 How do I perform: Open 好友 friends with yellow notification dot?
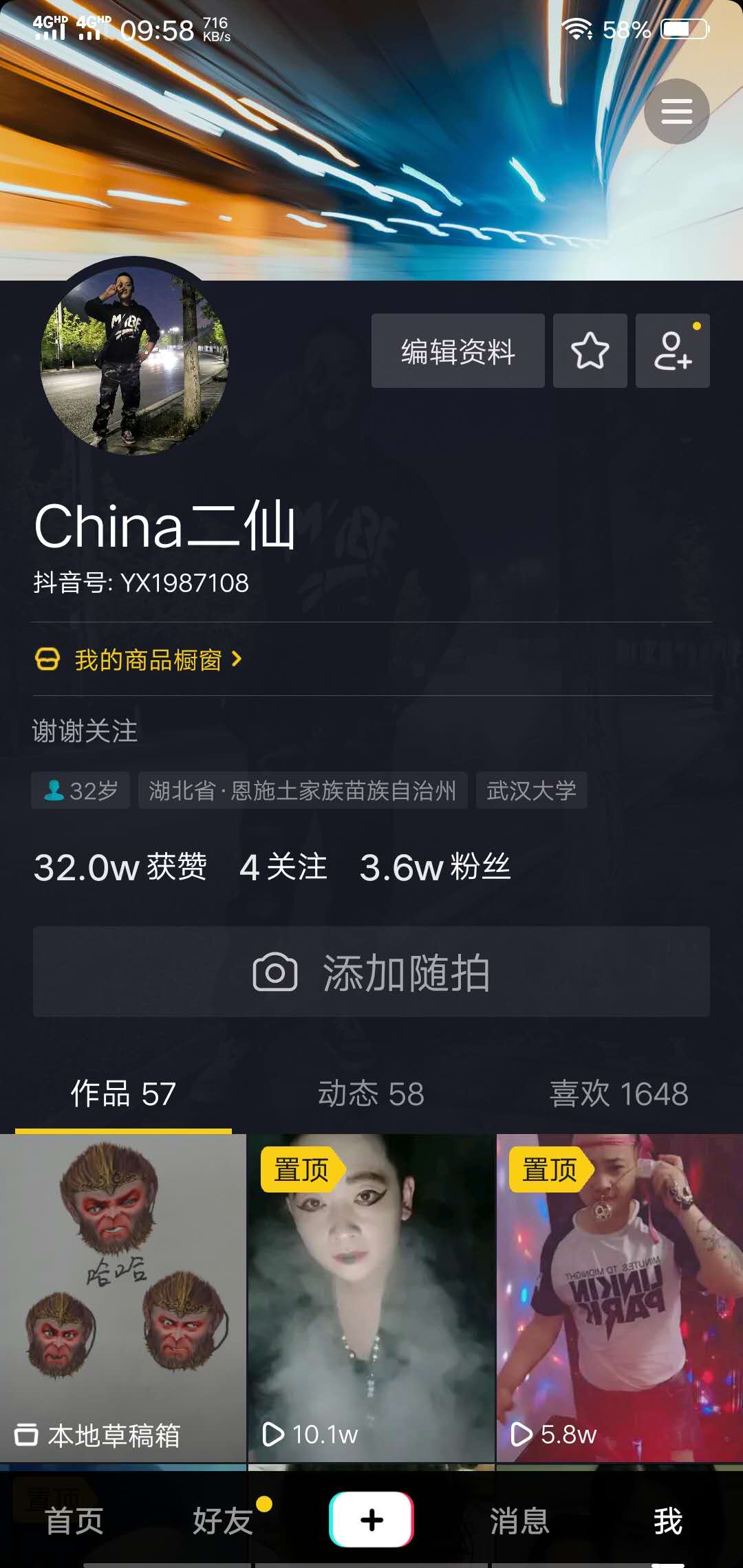pyautogui.click(x=223, y=1521)
